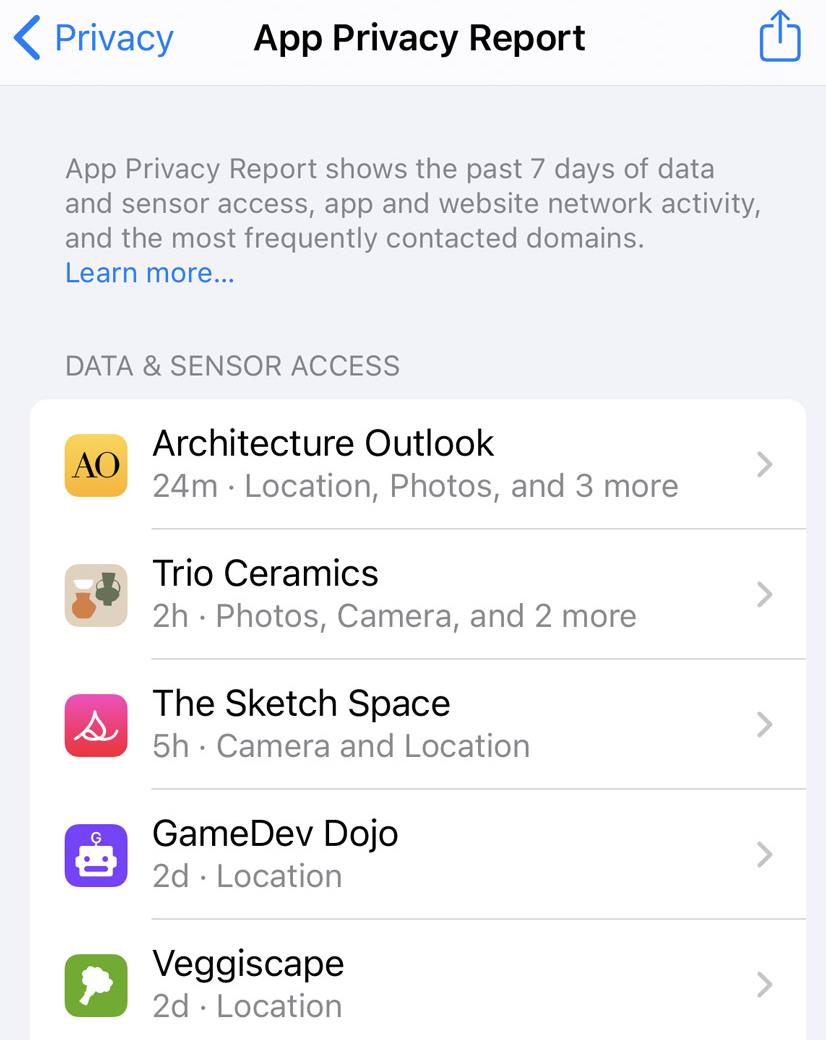Expand GameDev Dojo row via its chevron

[x=765, y=854]
